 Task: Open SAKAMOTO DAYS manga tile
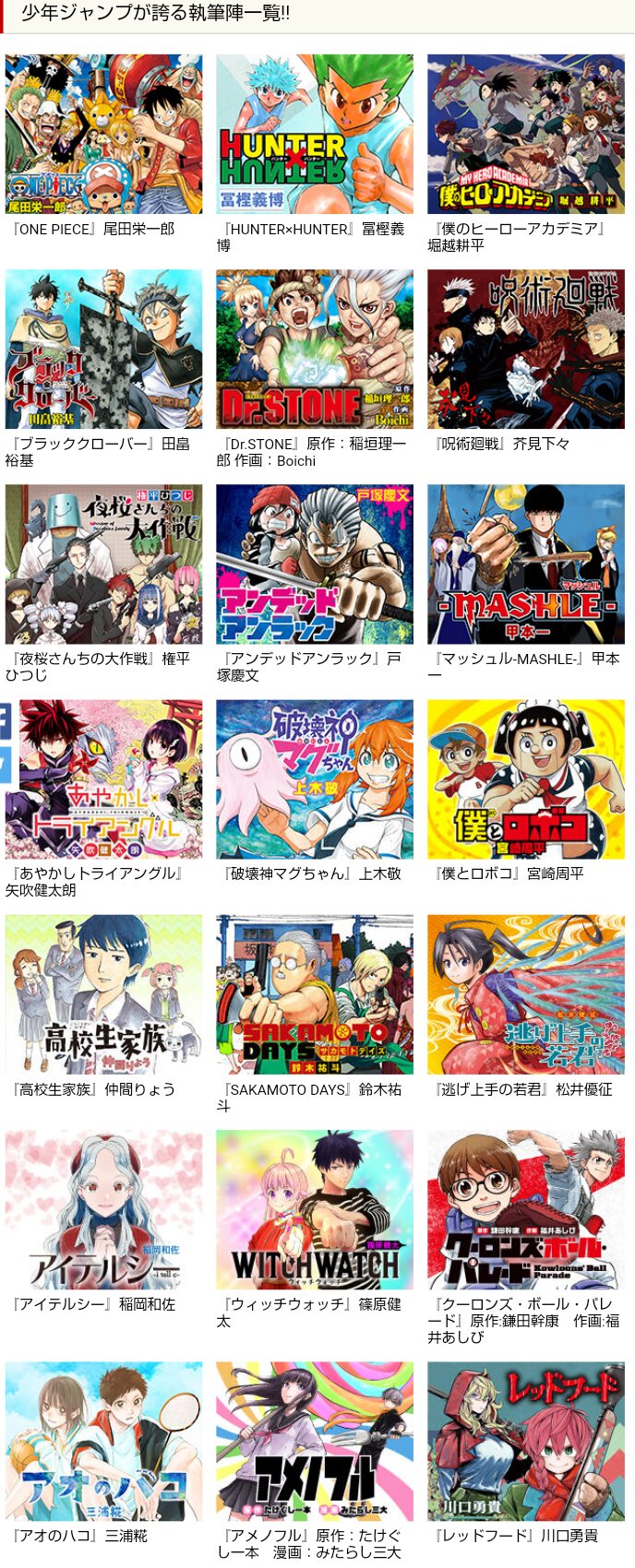pos(315,995)
